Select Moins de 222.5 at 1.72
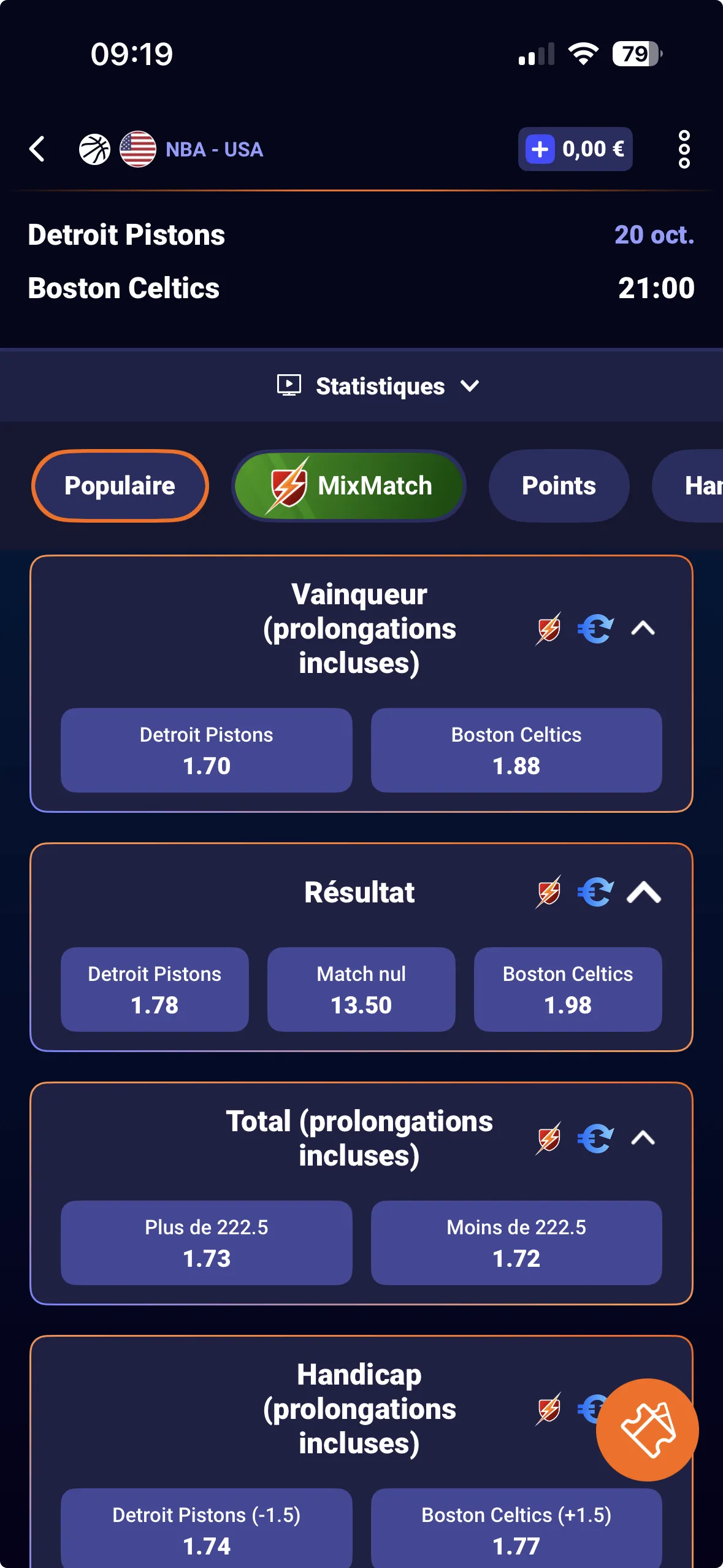Screen dimensions: 723x1568 (516, 1243)
